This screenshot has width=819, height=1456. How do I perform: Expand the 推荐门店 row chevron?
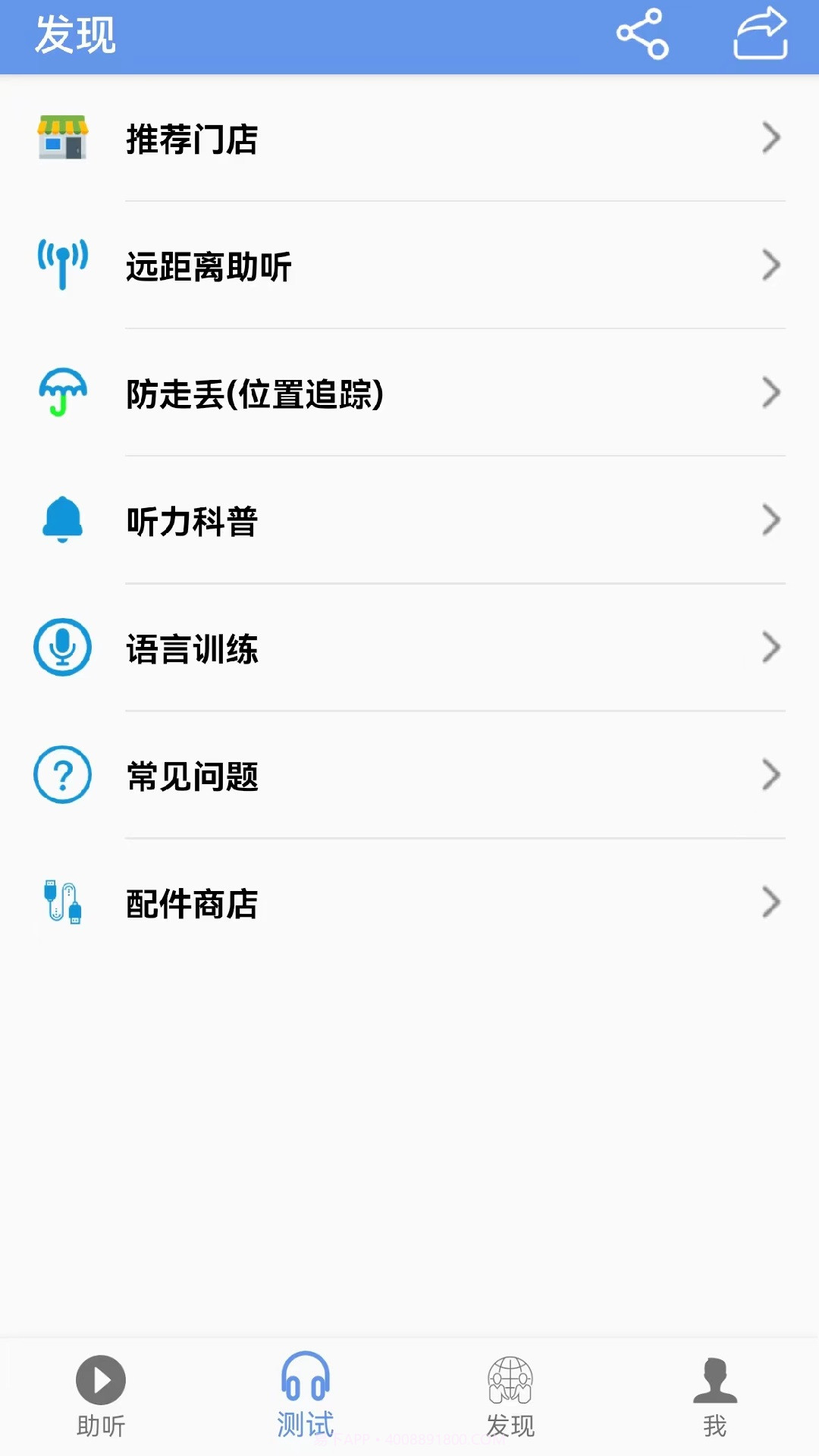(772, 138)
